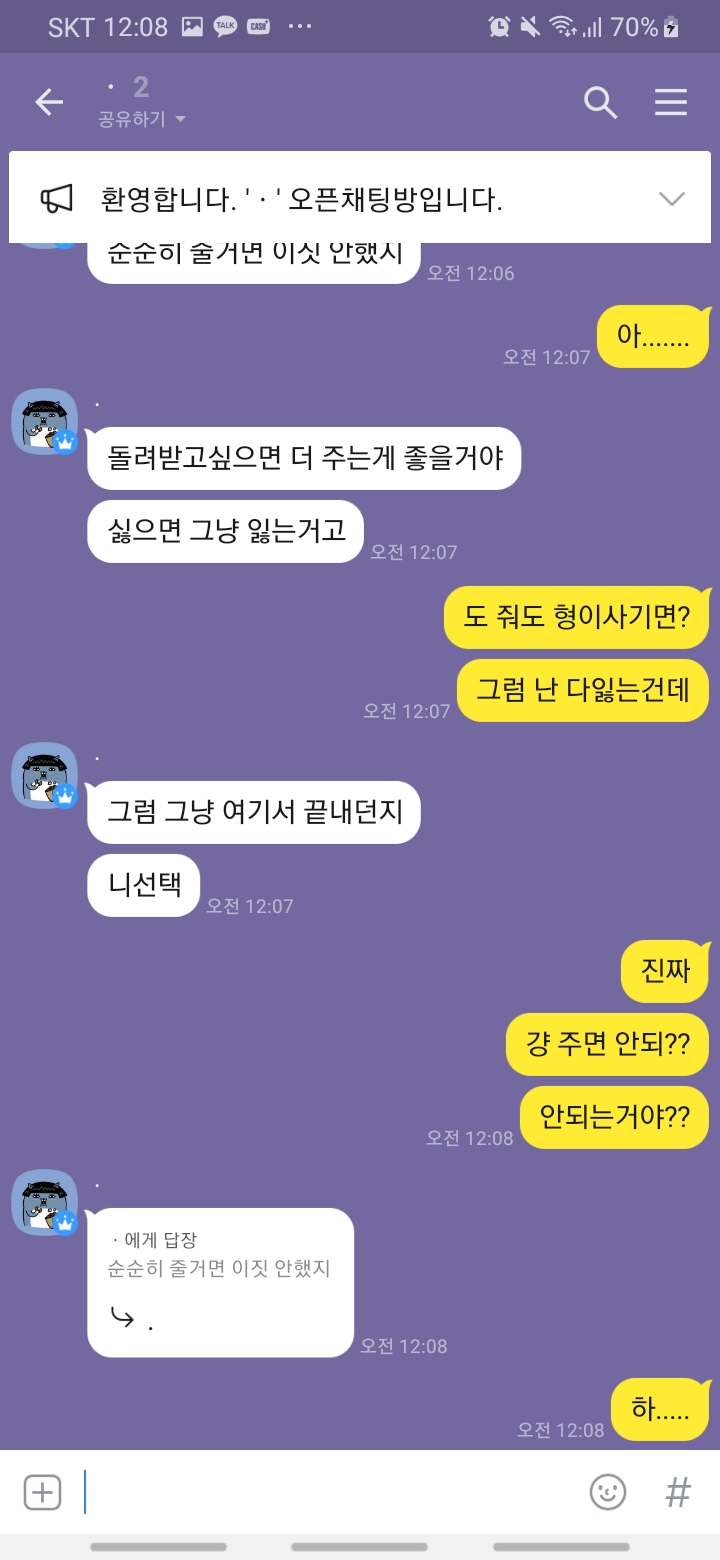The width and height of the screenshot is (720, 1560).
Task: Search within this chat conversation
Action: click(600, 102)
